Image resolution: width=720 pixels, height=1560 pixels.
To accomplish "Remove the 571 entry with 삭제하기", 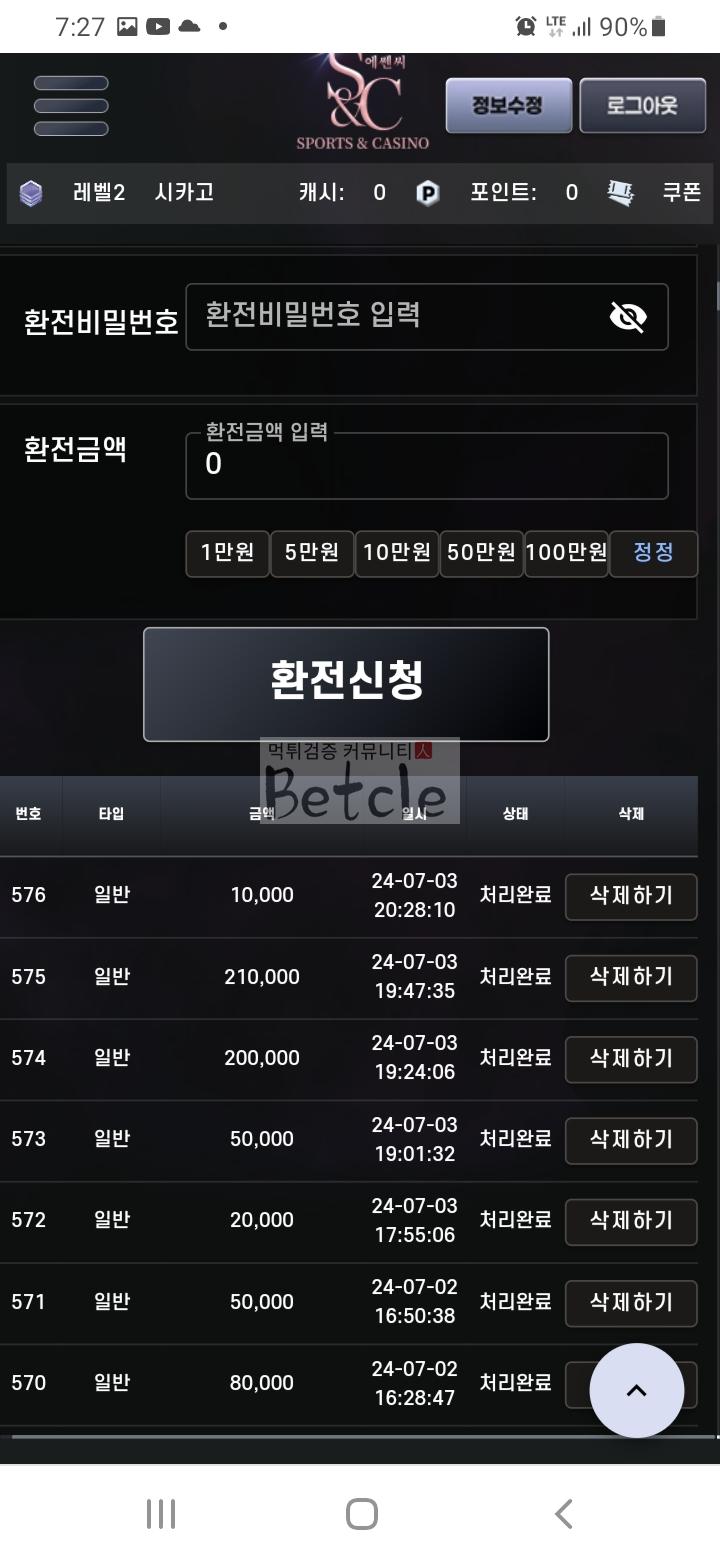I will pyautogui.click(x=631, y=1303).
